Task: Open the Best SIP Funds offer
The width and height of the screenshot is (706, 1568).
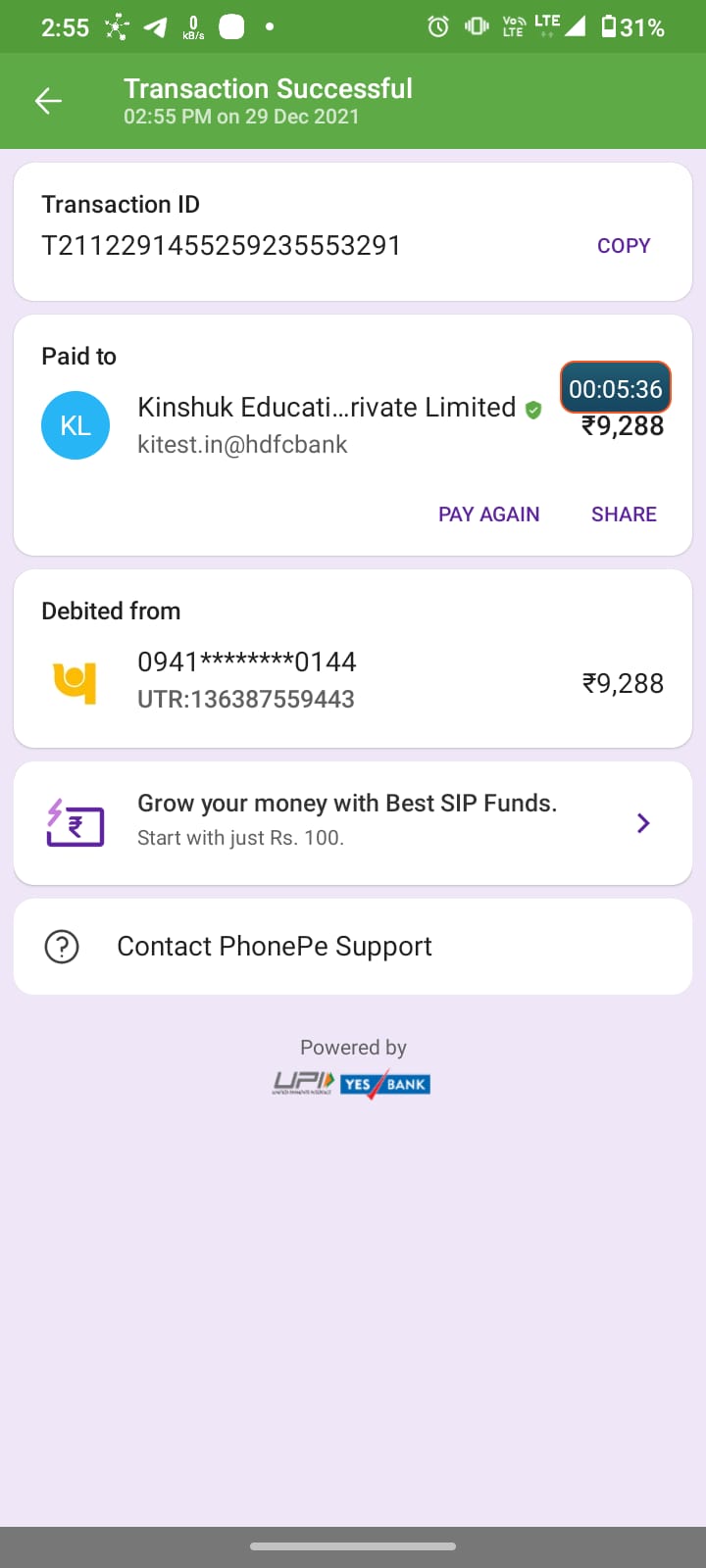Action: point(353,823)
